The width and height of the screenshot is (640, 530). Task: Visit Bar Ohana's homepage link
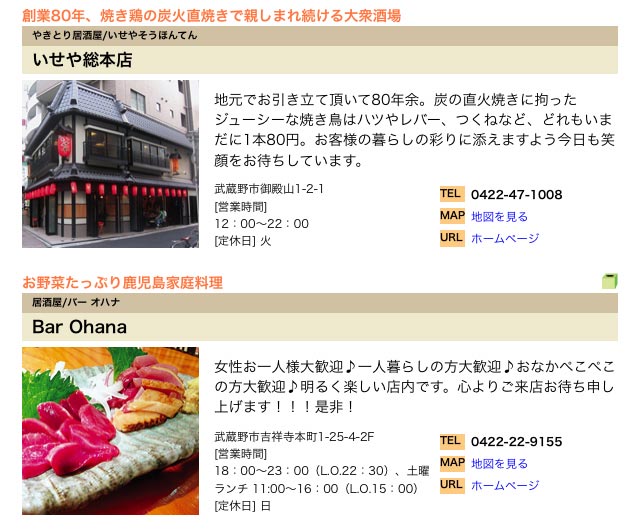tap(504, 486)
